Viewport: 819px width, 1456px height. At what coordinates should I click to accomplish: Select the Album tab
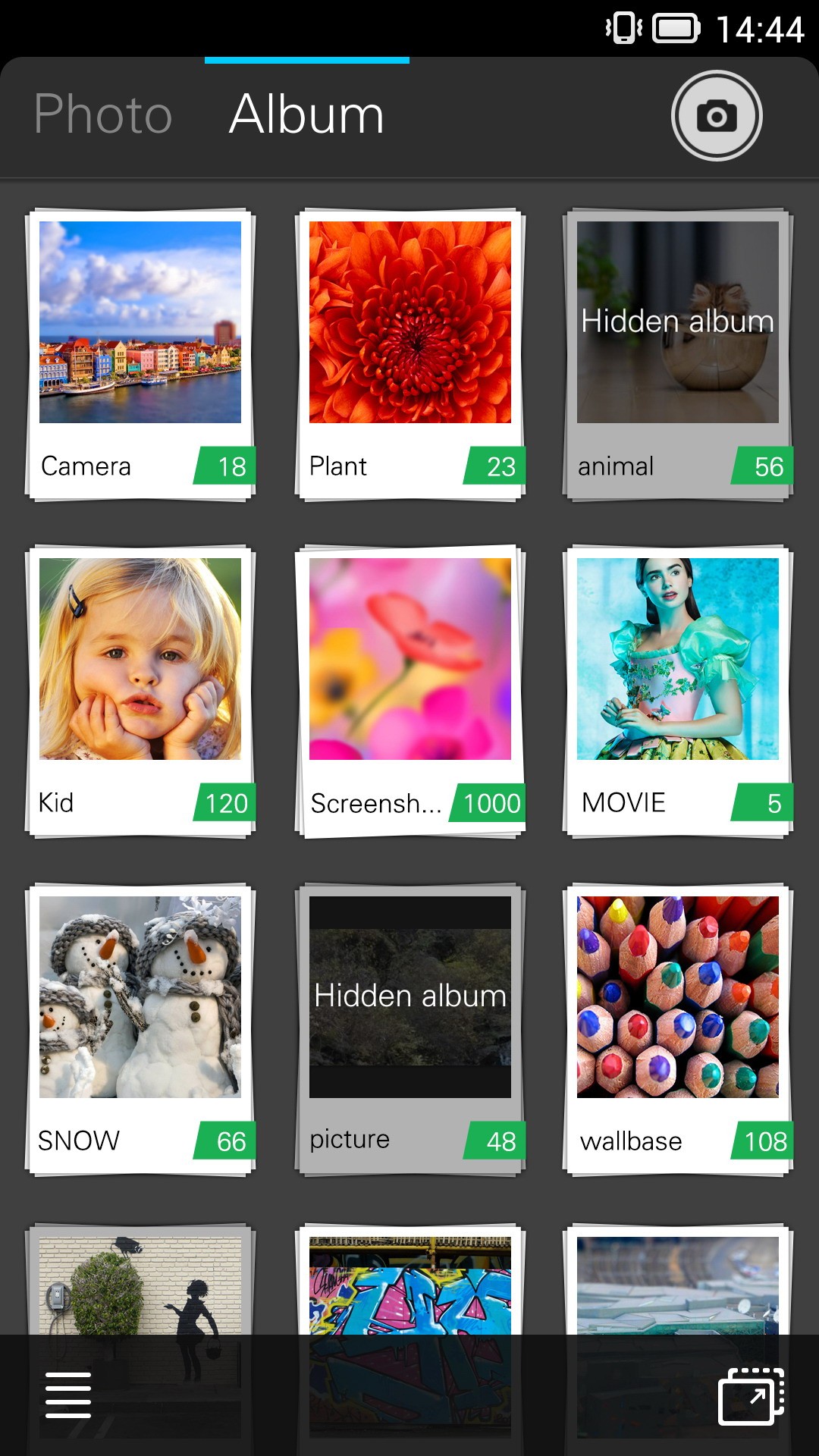coord(306,115)
